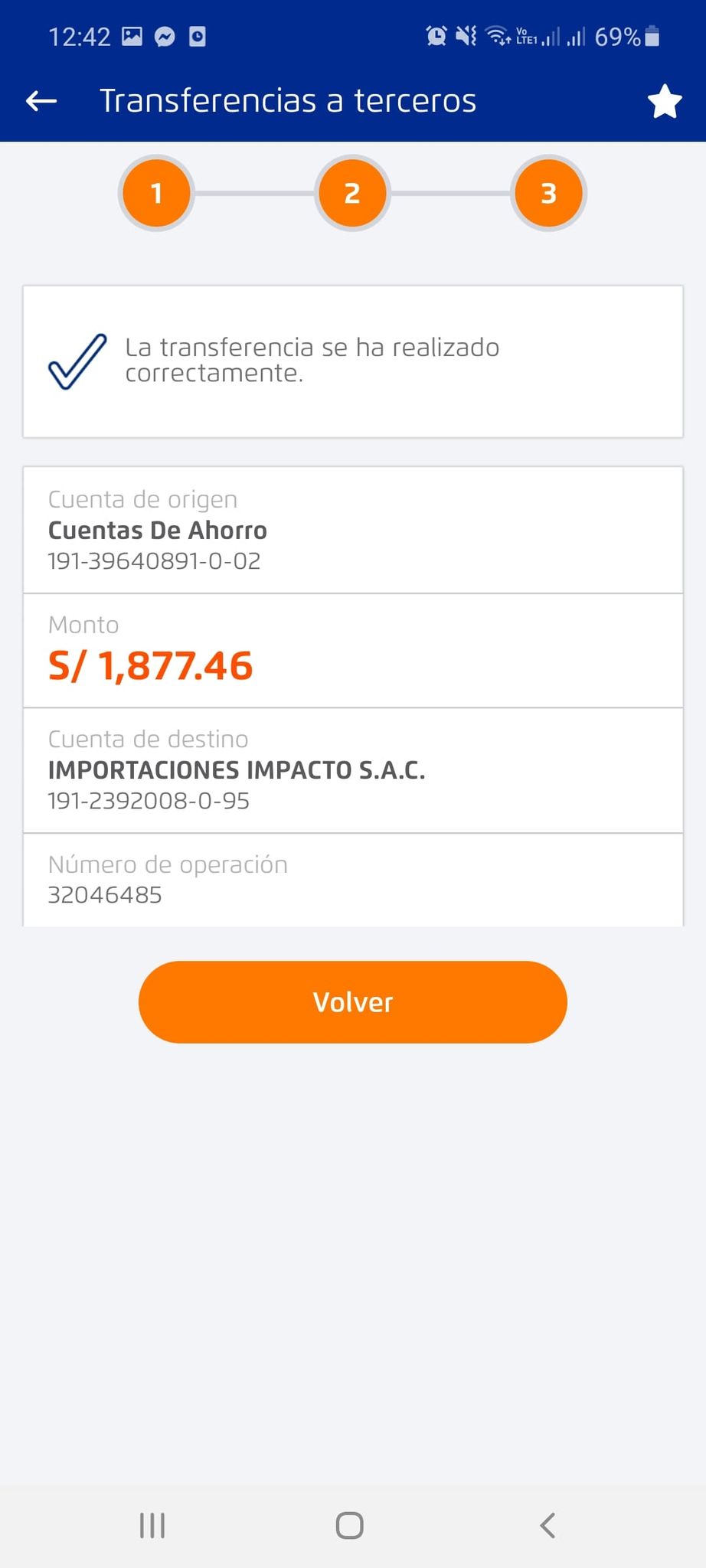Mark this transfer as favorite

(x=664, y=101)
